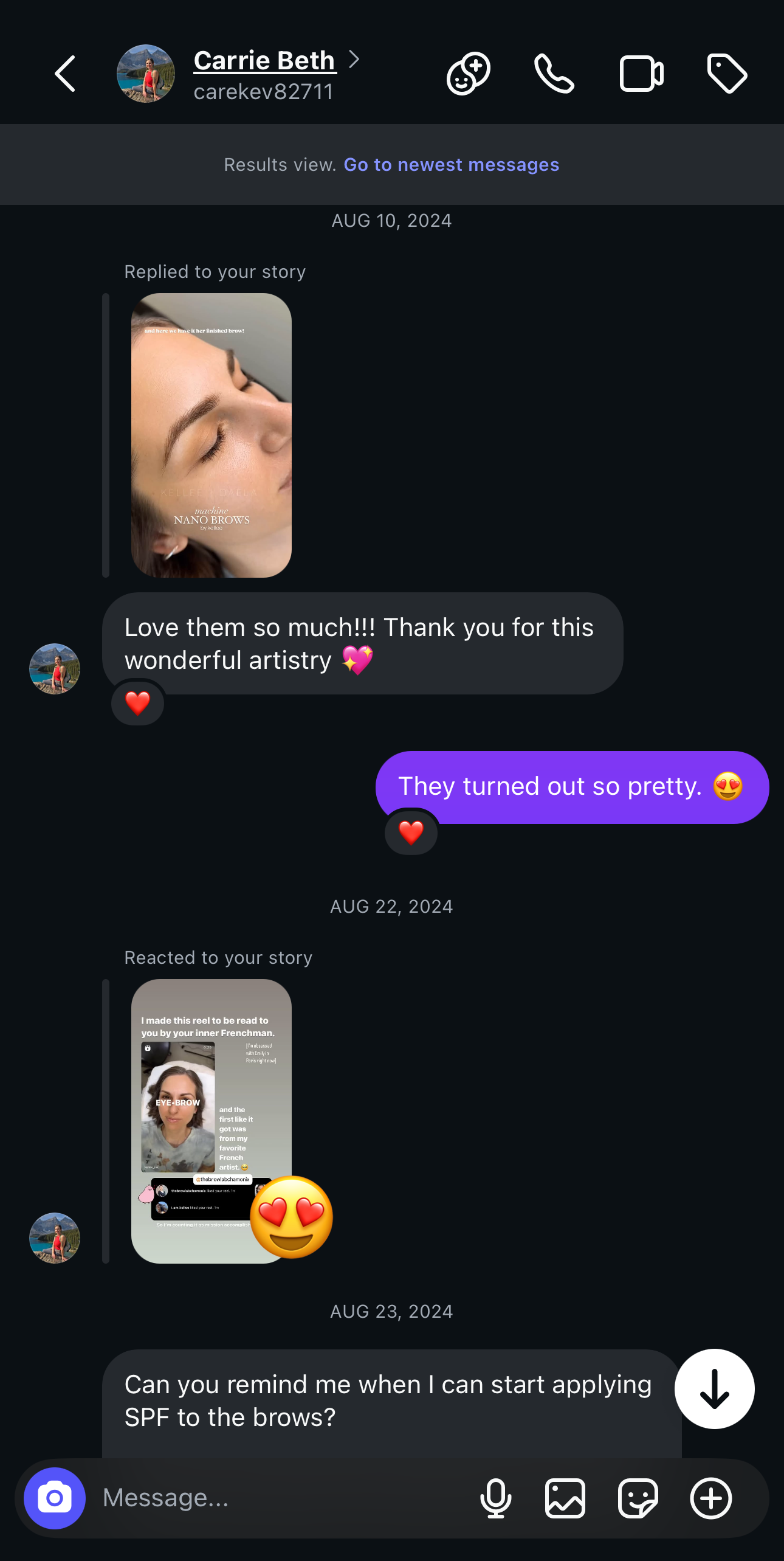Open more options with the plus icon
The width and height of the screenshot is (784, 1561).
click(710, 1498)
